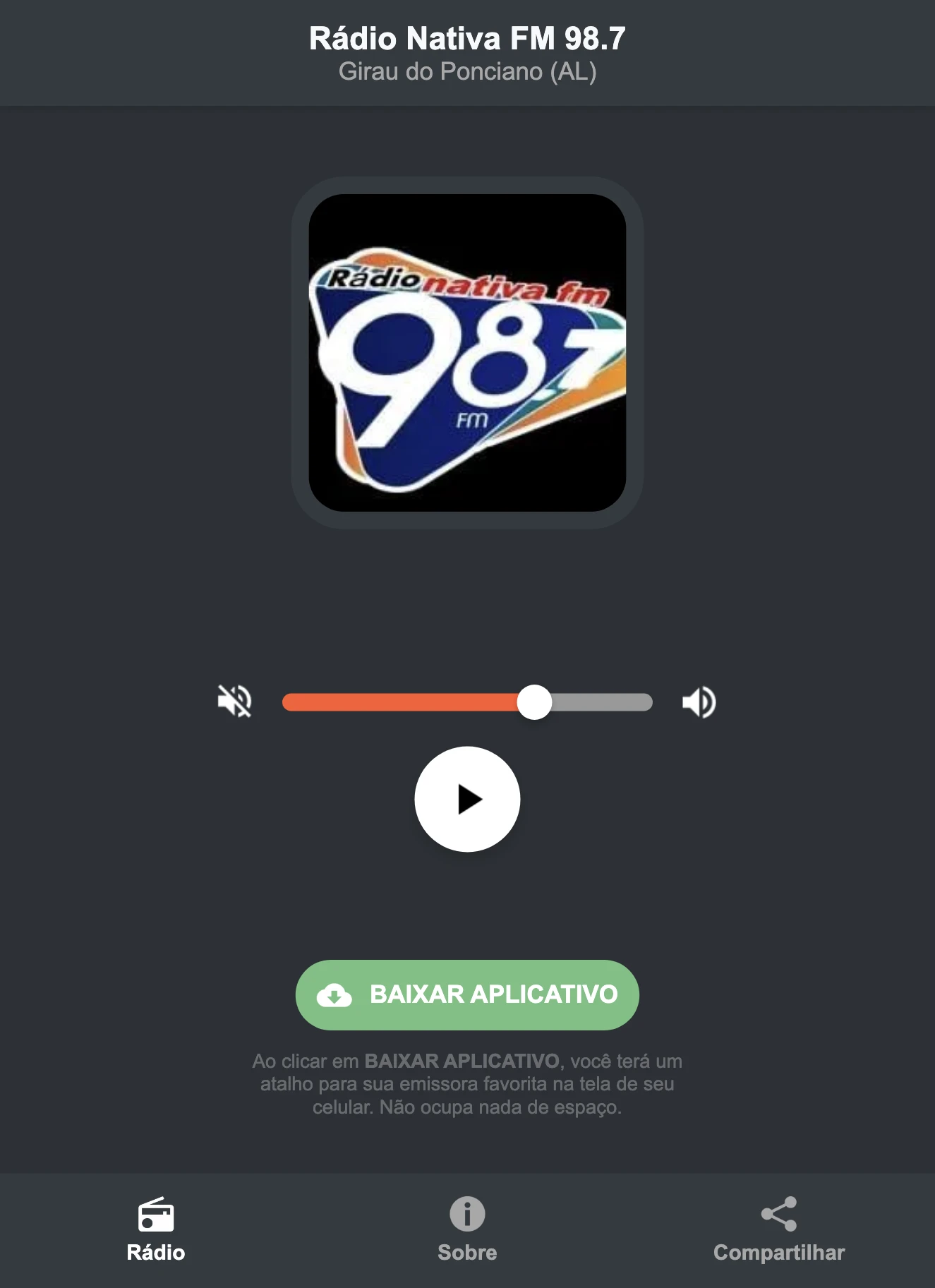Toggle playback with the play button

pyautogui.click(x=467, y=800)
